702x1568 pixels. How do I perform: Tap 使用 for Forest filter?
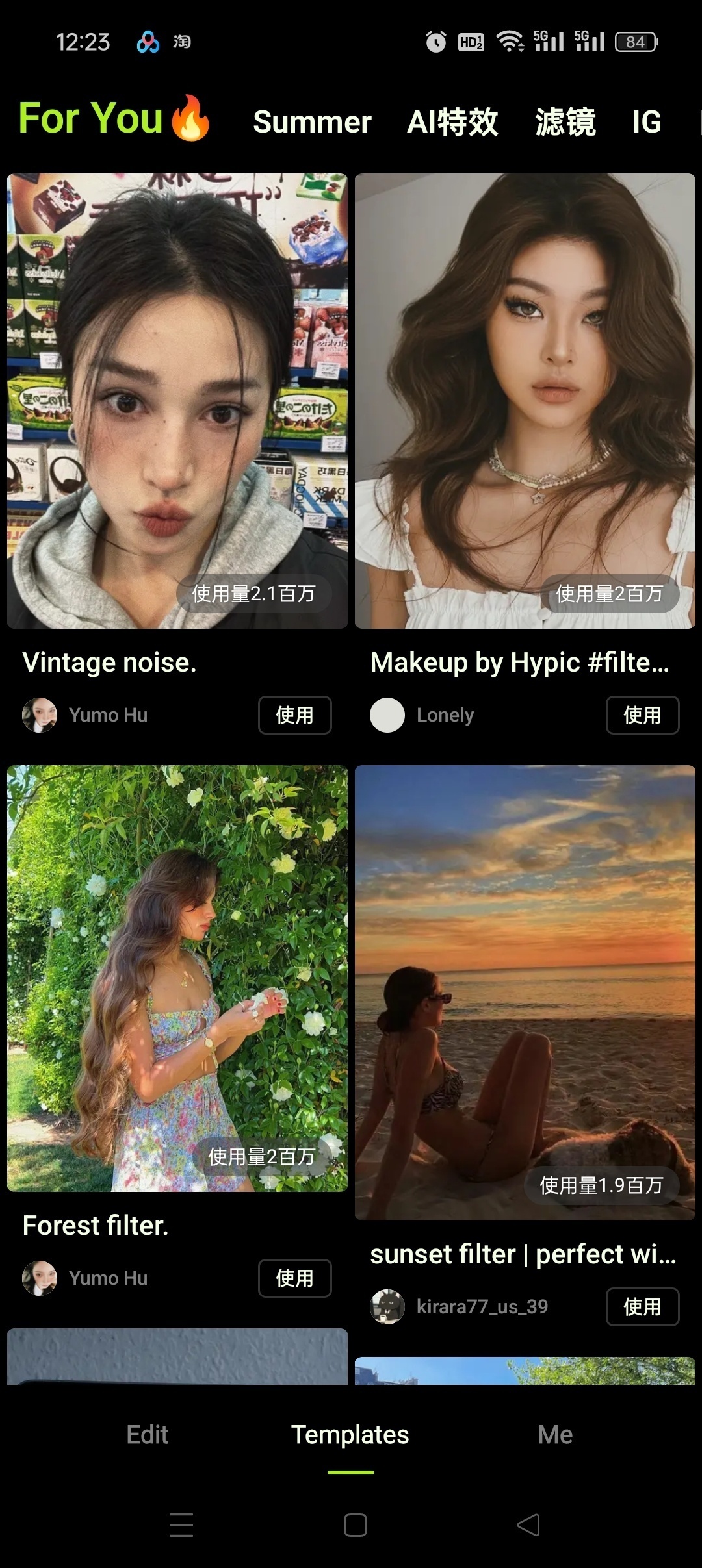pos(295,1278)
